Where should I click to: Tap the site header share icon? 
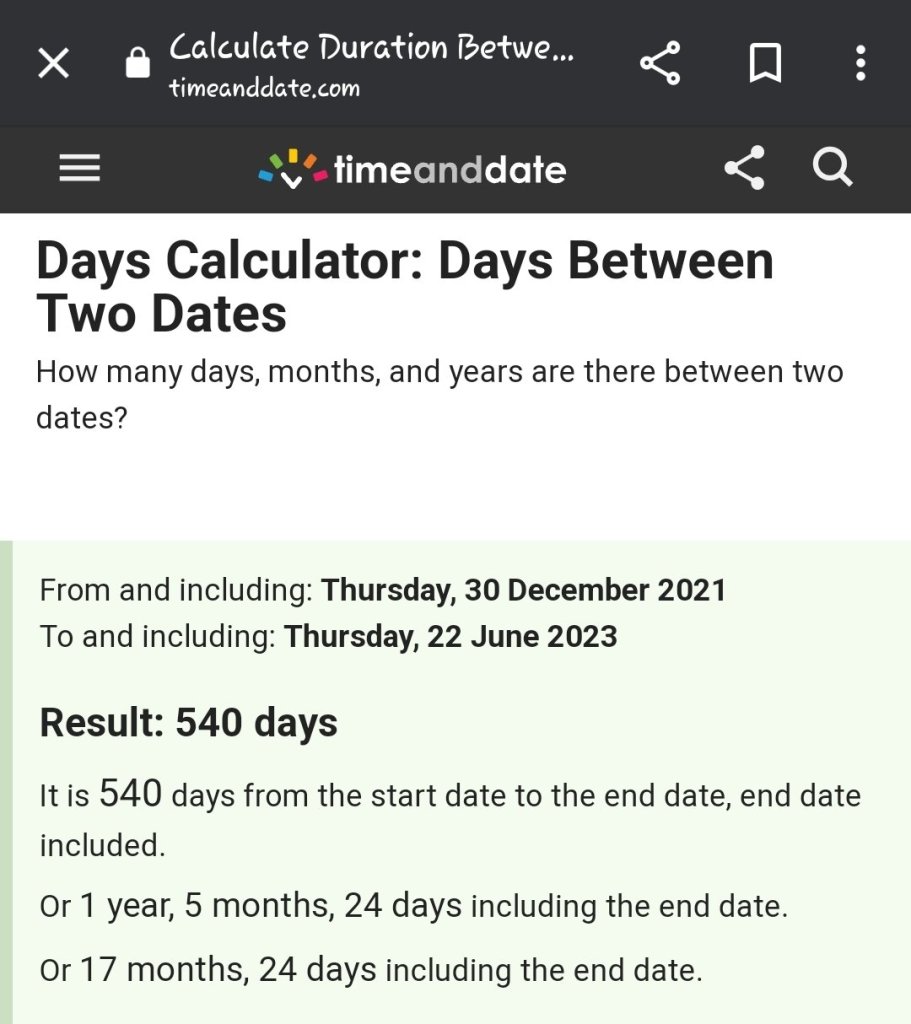tap(744, 168)
